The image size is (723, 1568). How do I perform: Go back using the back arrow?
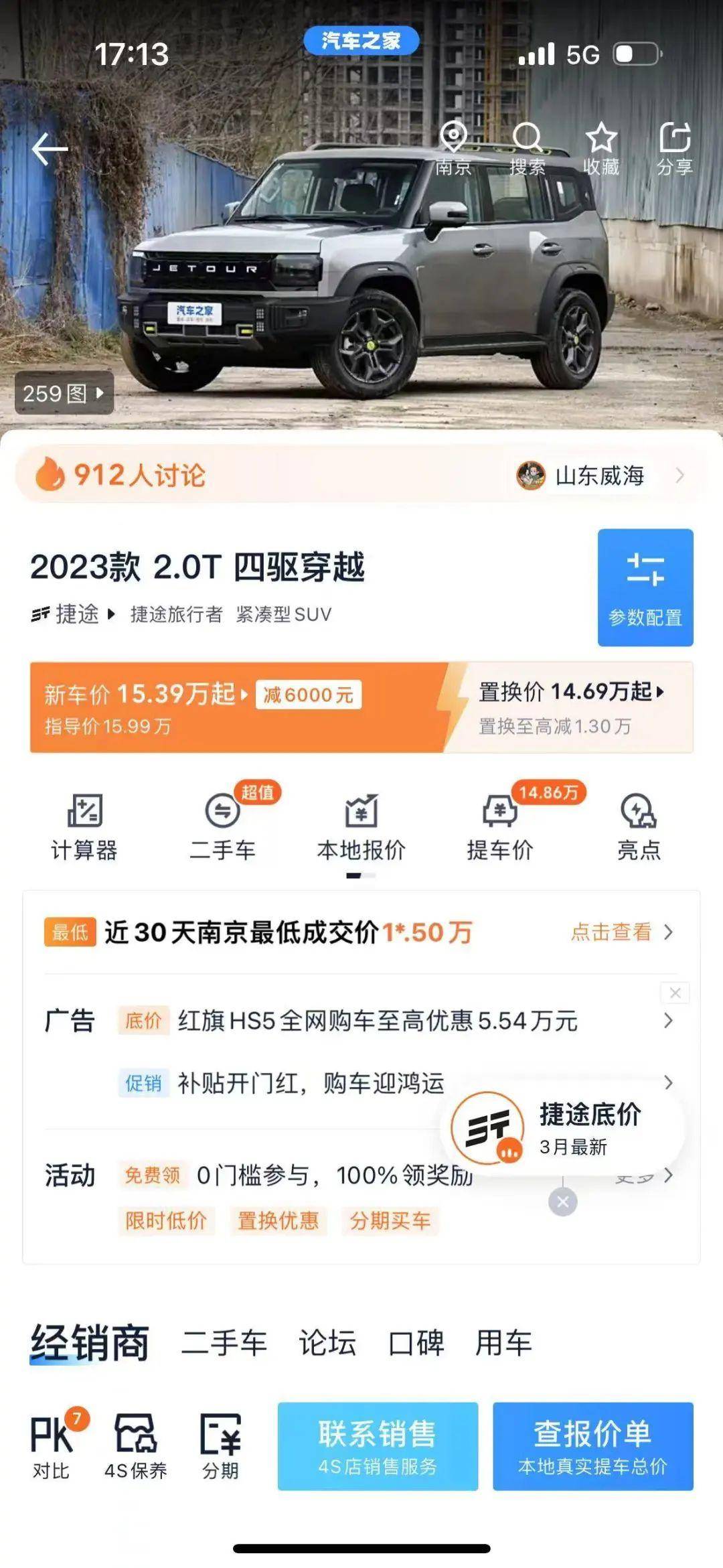(x=50, y=148)
